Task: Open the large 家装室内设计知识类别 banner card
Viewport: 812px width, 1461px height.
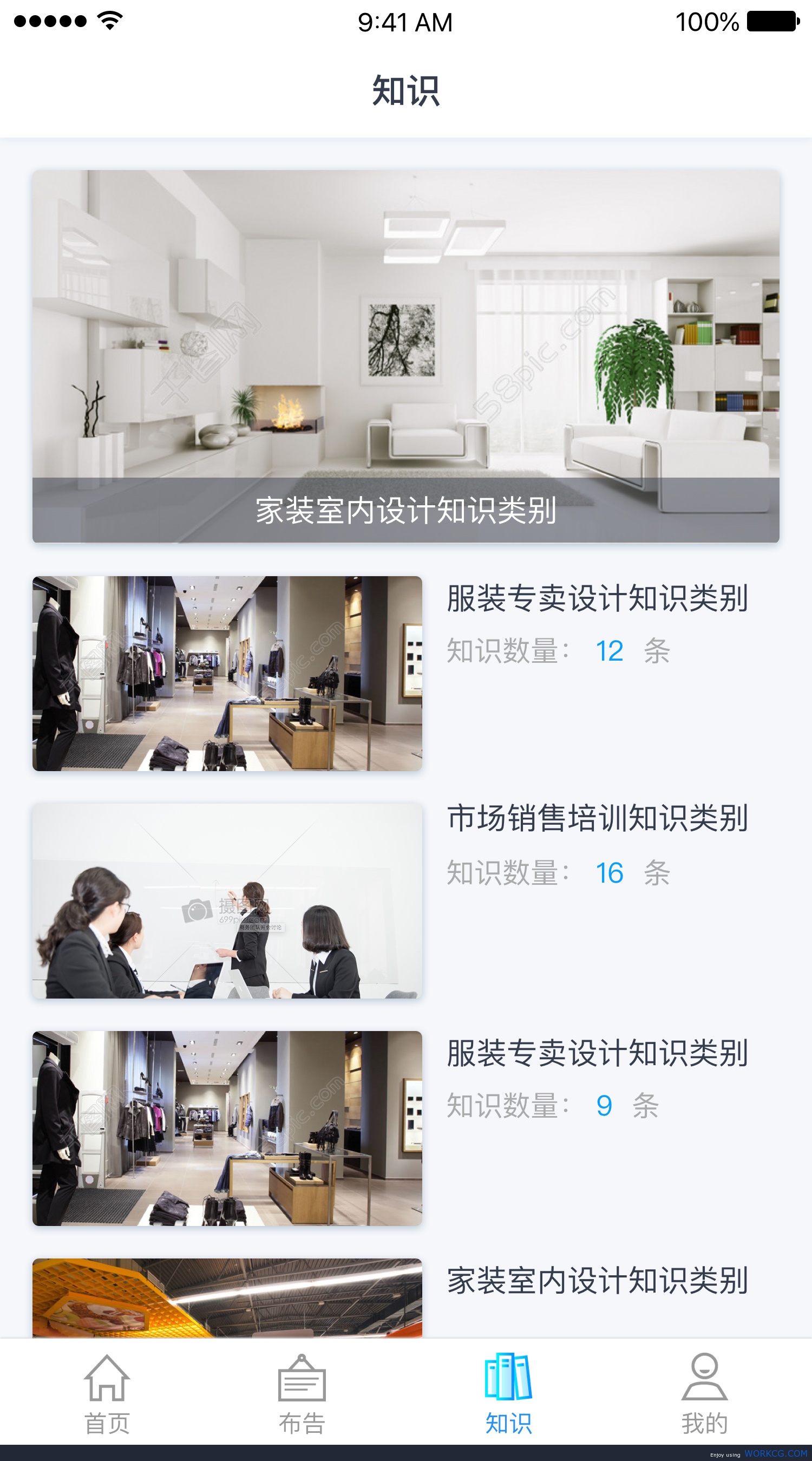Action: point(406,356)
